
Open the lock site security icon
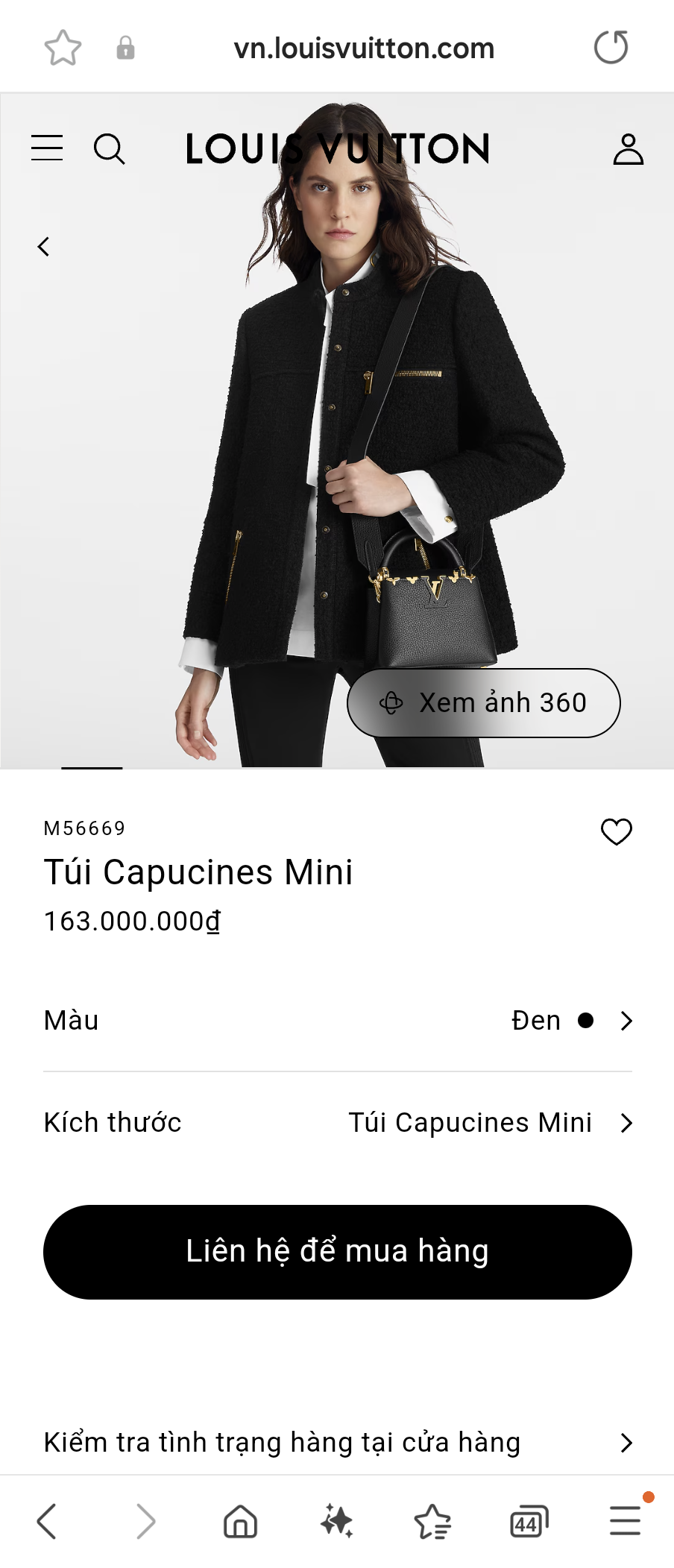(x=125, y=47)
